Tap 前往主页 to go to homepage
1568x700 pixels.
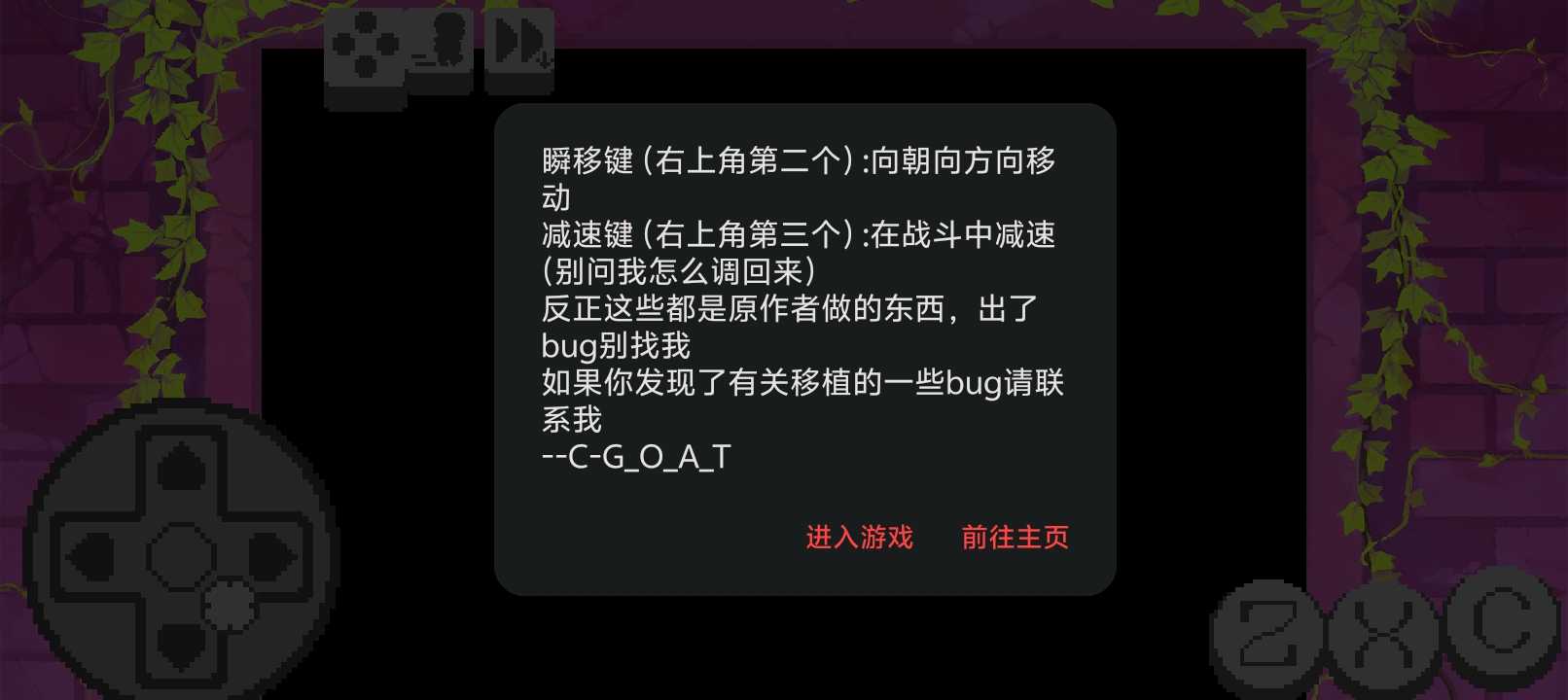point(1015,537)
